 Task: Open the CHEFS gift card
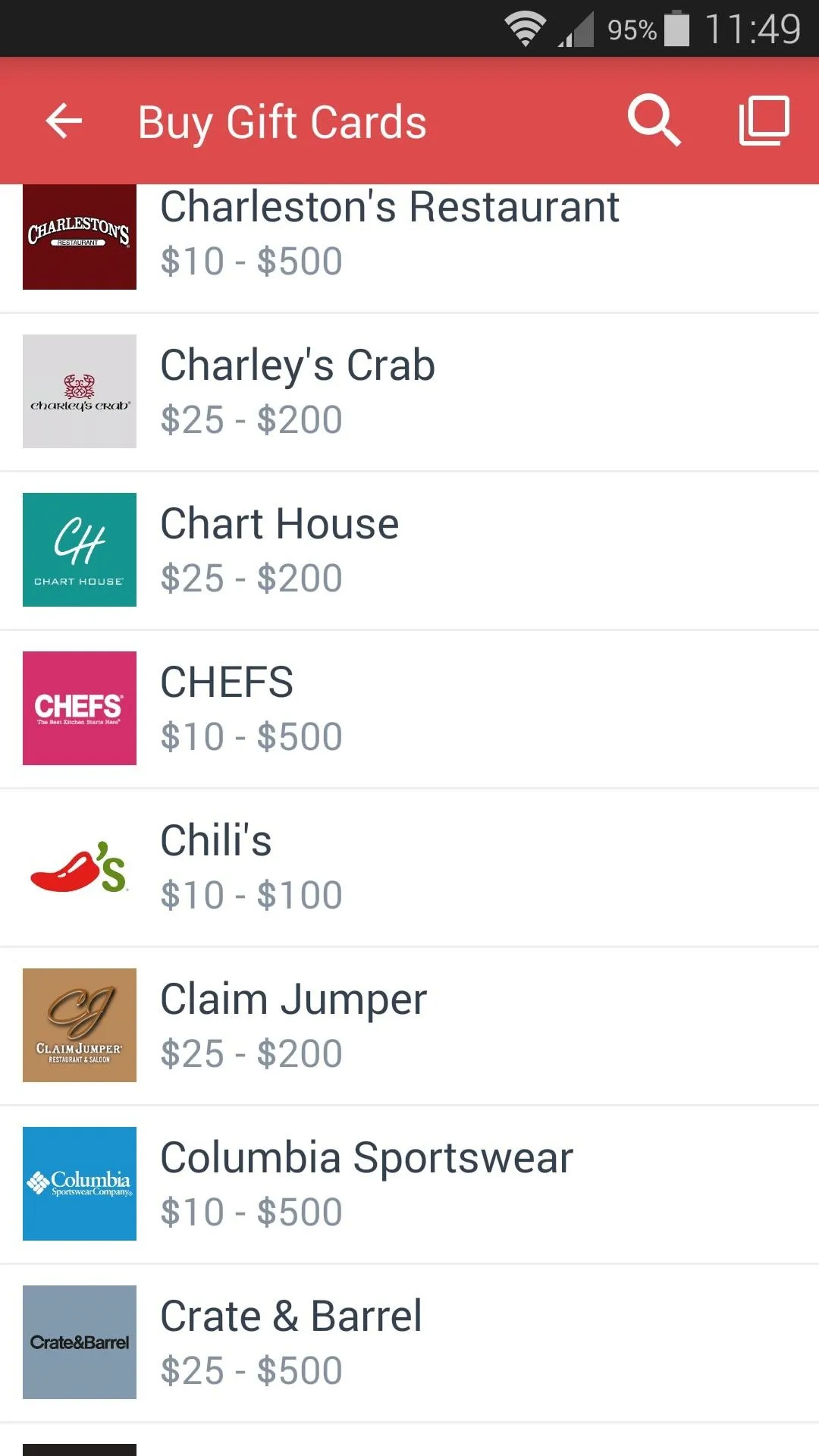(409, 709)
